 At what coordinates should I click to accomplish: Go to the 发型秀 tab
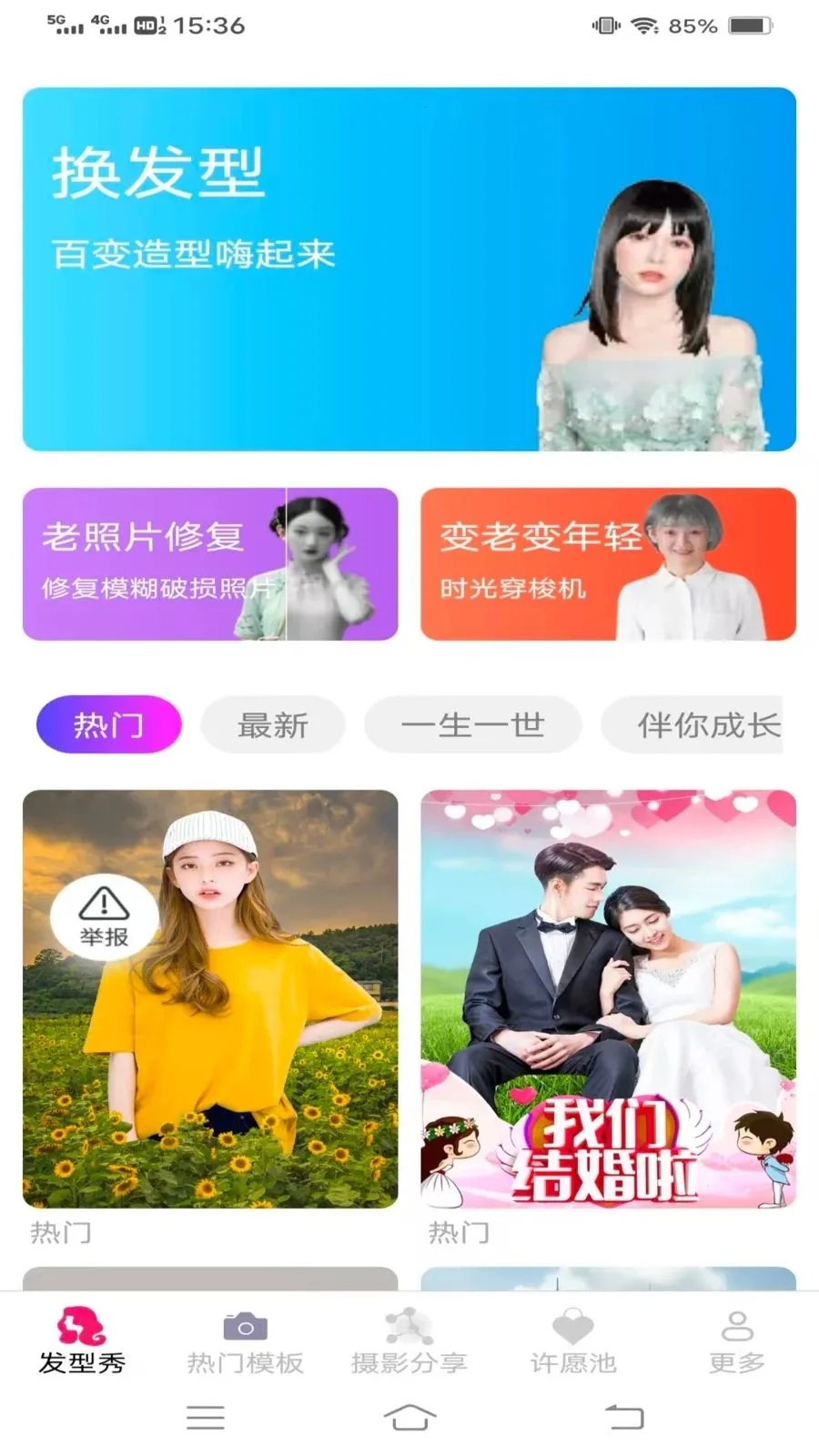(x=82, y=1341)
